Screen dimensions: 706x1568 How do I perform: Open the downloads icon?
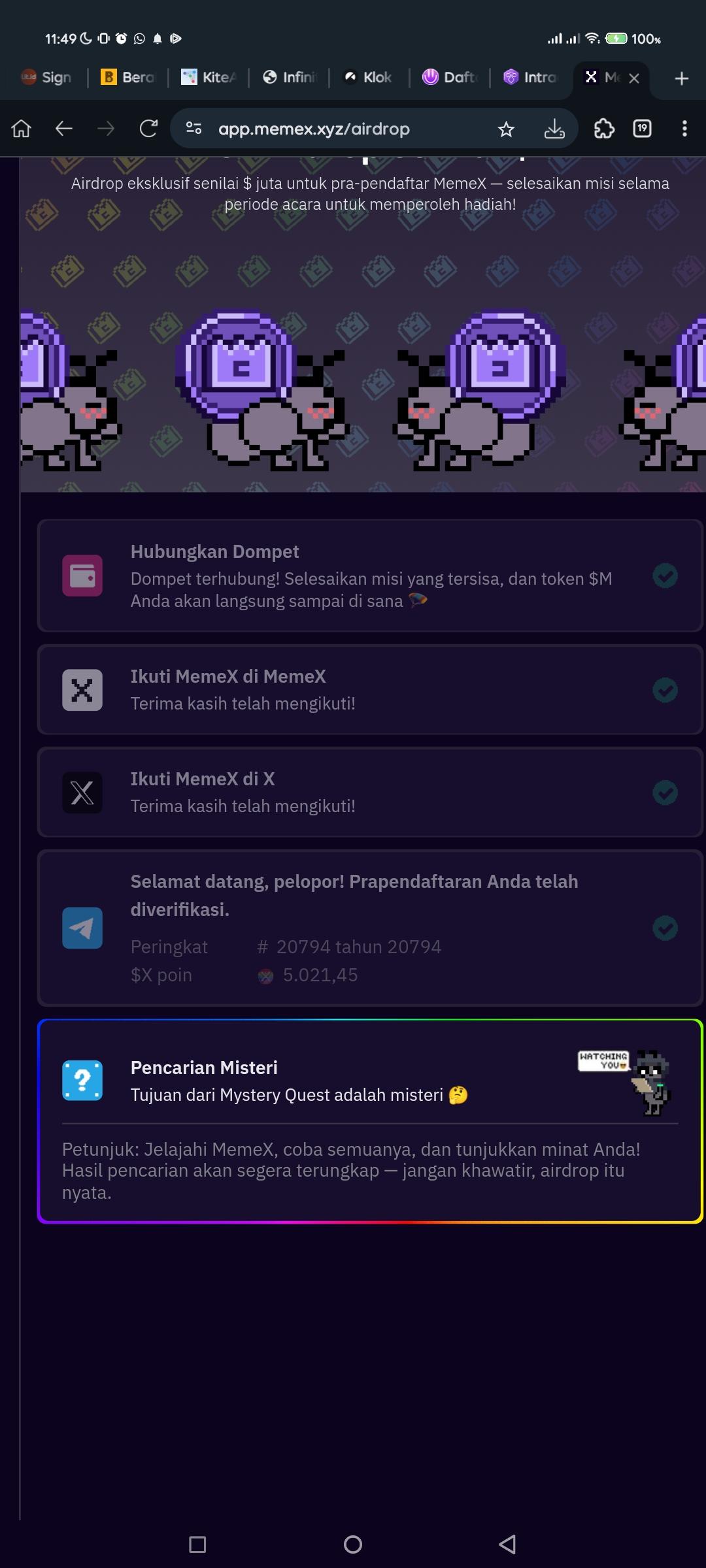pyautogui.click(x=554, y=129)
